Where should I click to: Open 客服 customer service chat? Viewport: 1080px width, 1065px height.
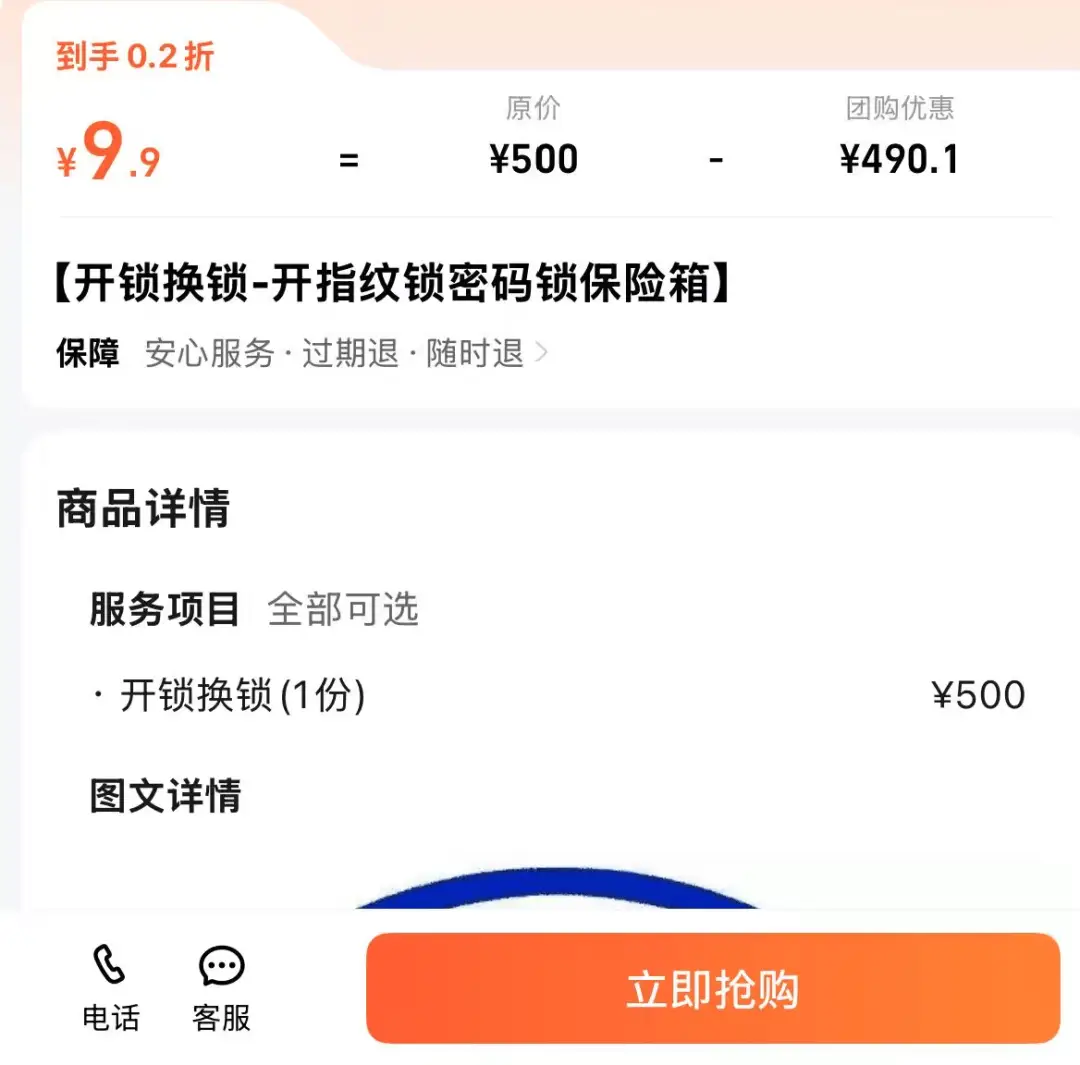coord(221,987)
